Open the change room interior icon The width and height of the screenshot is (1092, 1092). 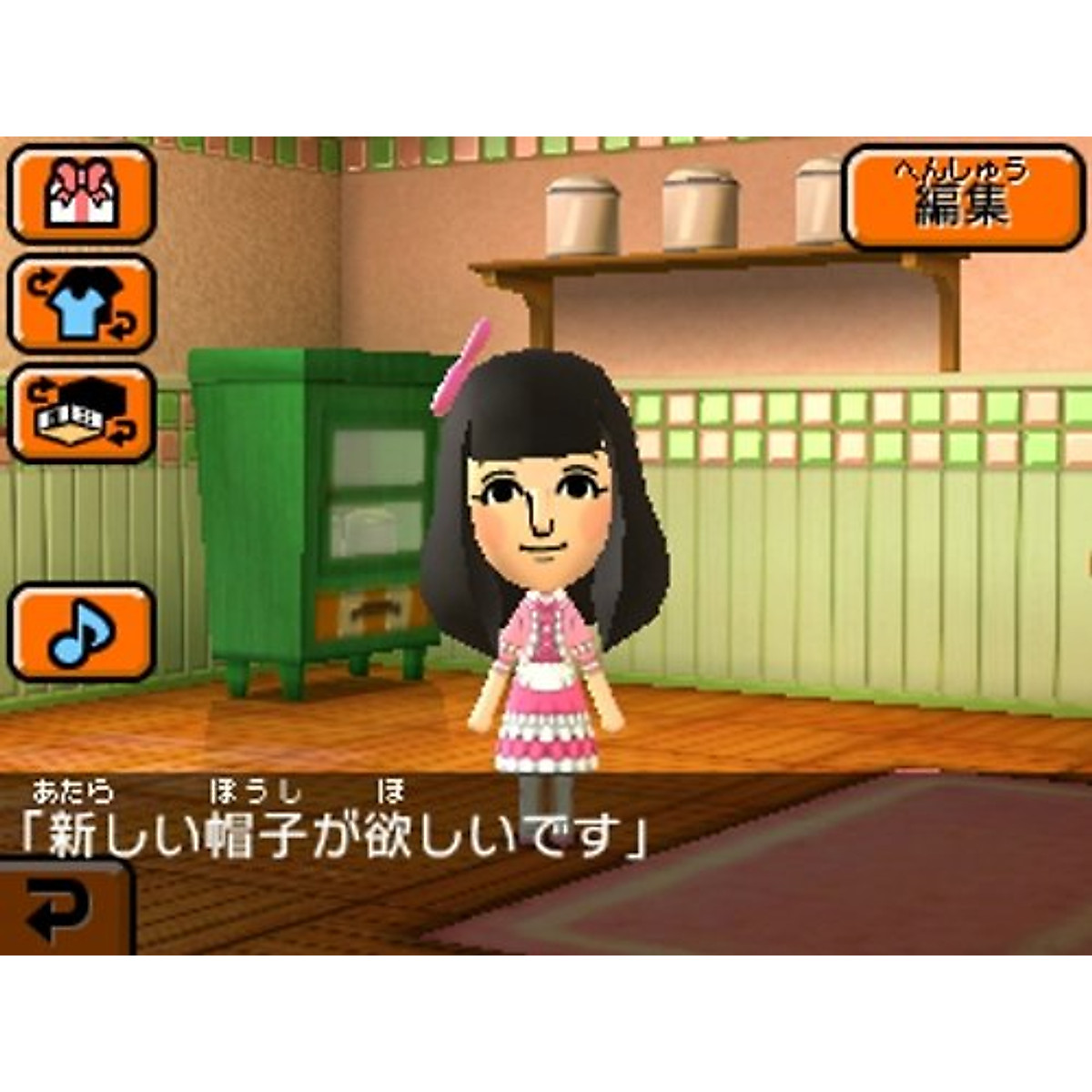click(82, 414)
